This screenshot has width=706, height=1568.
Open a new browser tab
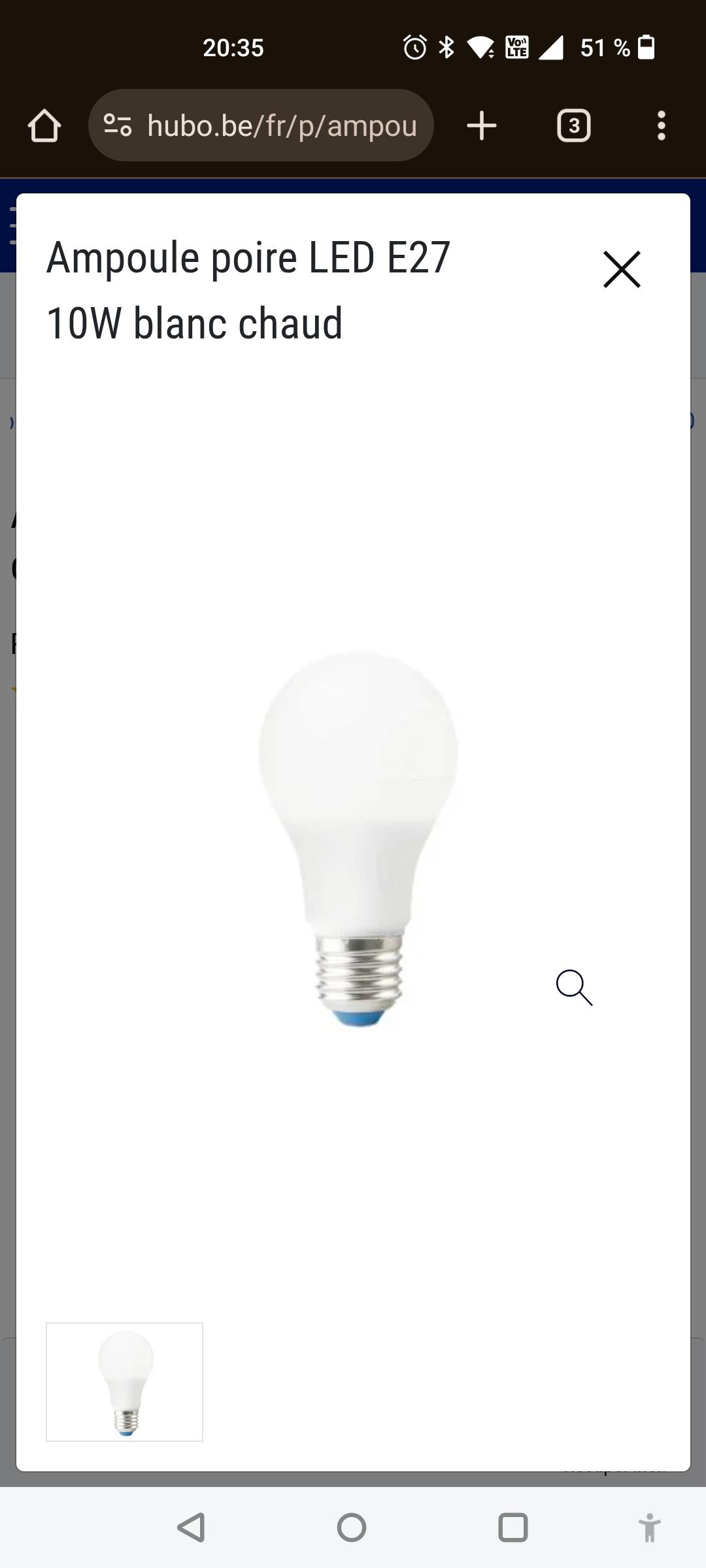coord(482,125)
